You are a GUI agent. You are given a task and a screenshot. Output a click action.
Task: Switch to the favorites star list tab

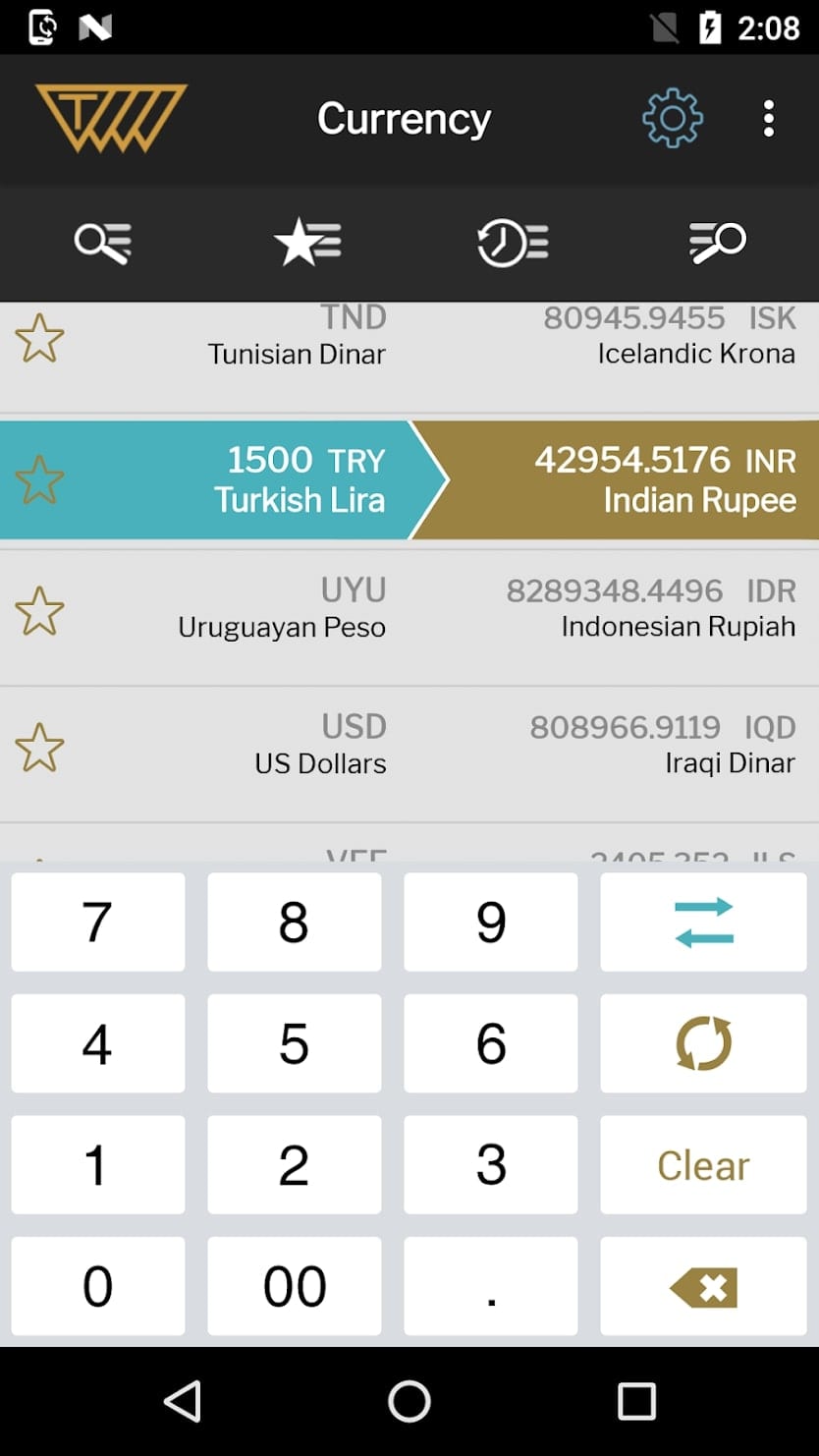point(307,242)
